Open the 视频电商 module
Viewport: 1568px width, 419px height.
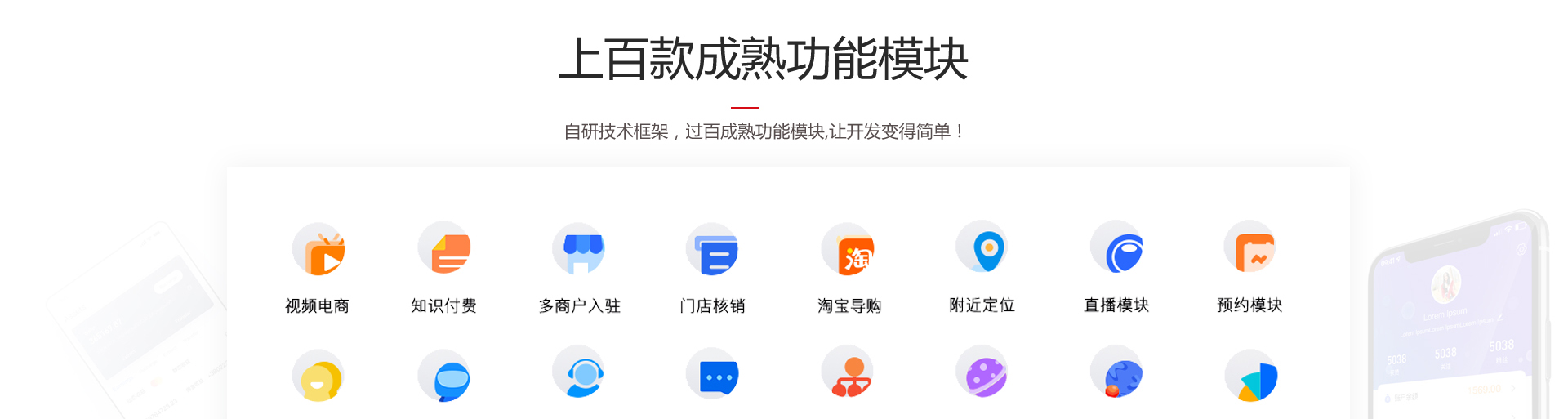click(x=318, y=251)
